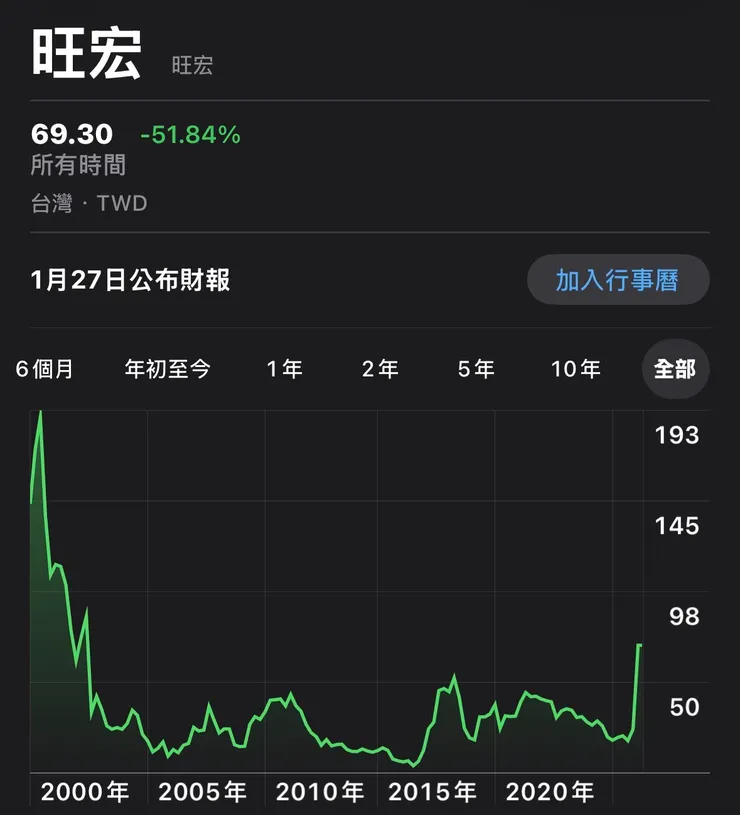Select the 5年 chart range
This screenshot has width=740, height=815.
click(x=475, y=369)
